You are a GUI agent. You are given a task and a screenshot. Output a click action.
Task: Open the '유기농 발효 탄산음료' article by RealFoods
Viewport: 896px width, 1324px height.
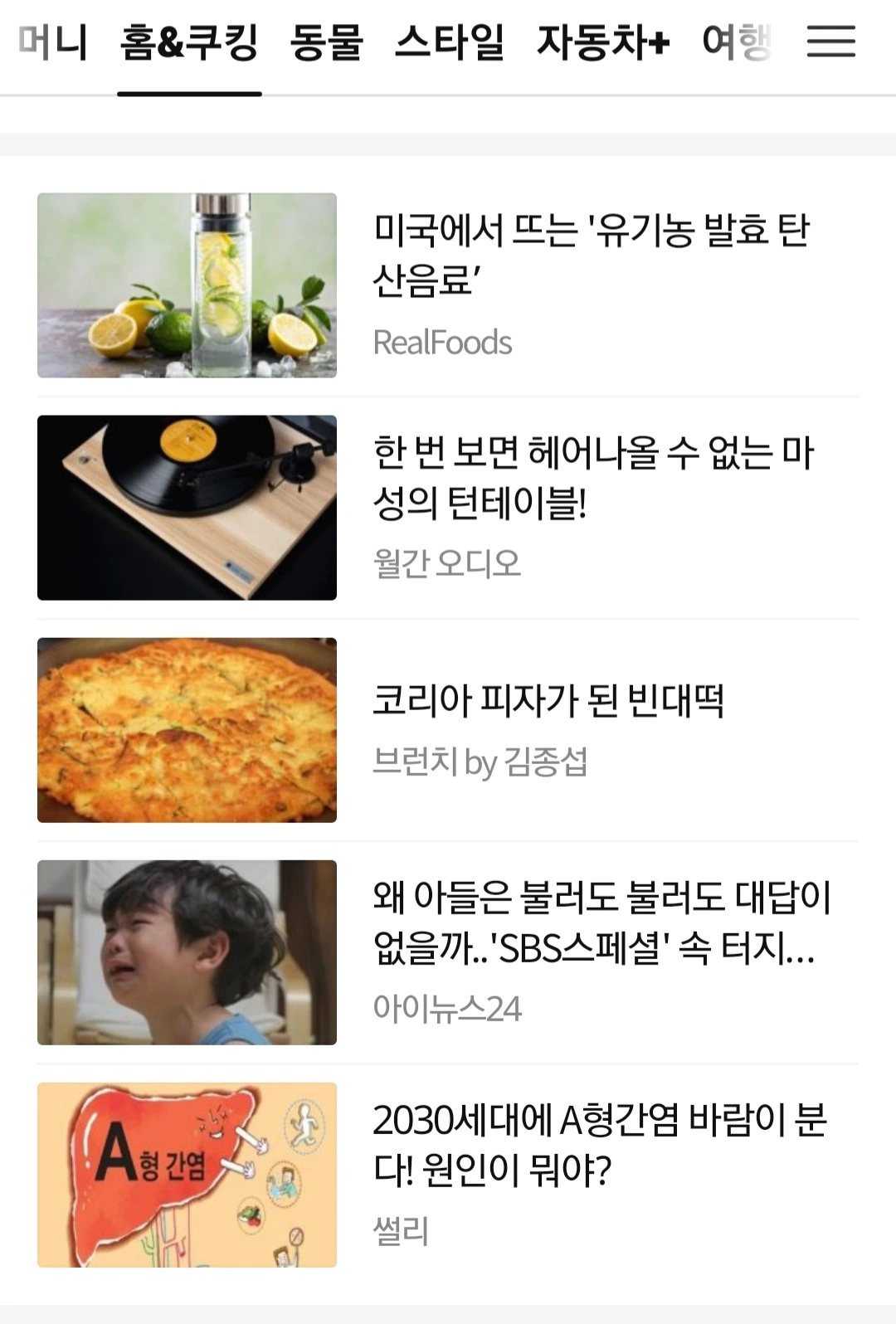591,256
